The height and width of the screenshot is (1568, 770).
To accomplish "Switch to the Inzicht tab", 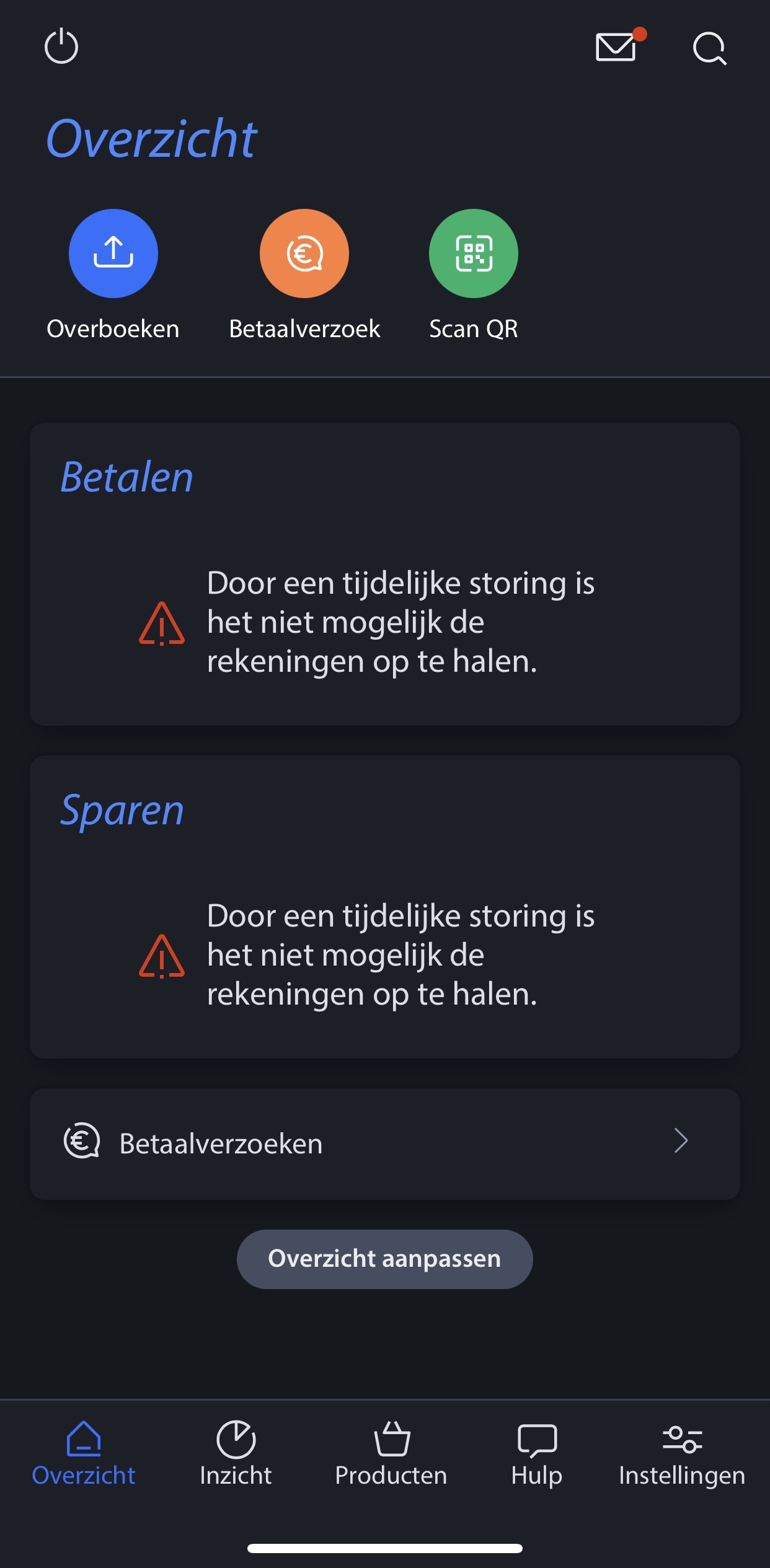I will coord(236,1453).
